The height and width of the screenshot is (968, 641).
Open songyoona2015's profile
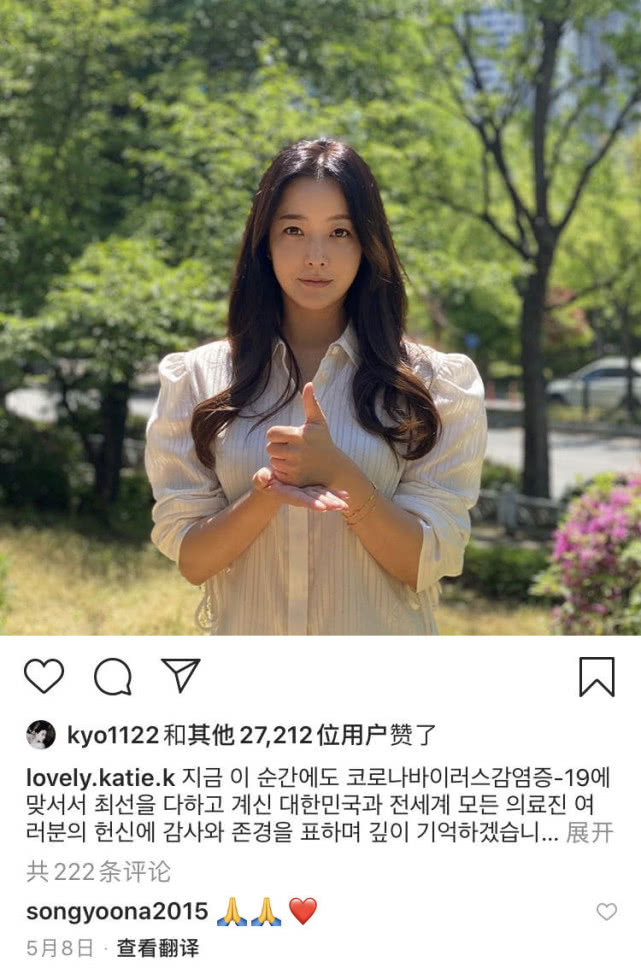117,911
